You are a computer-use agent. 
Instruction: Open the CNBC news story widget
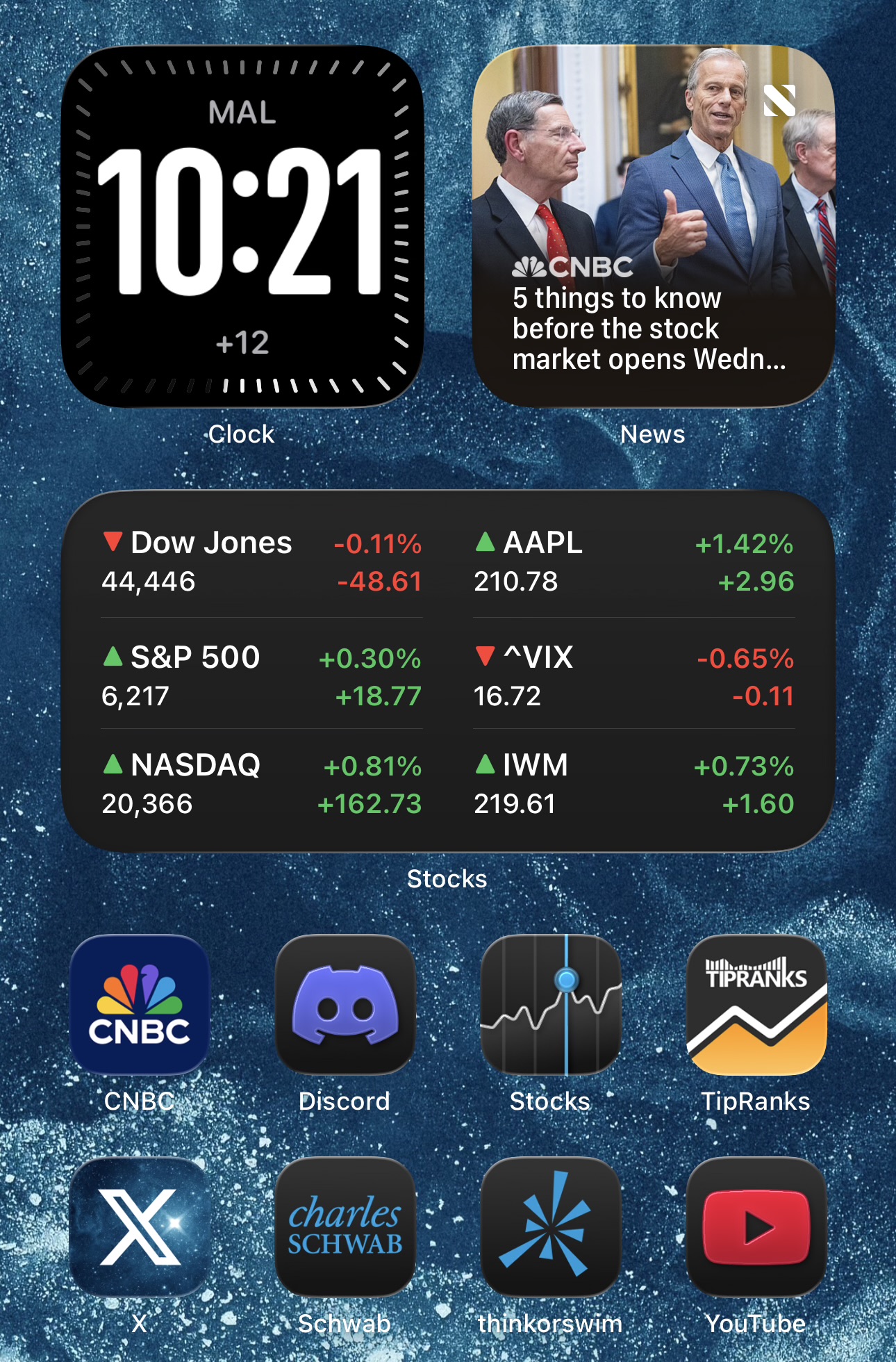[x=653, y=227]
